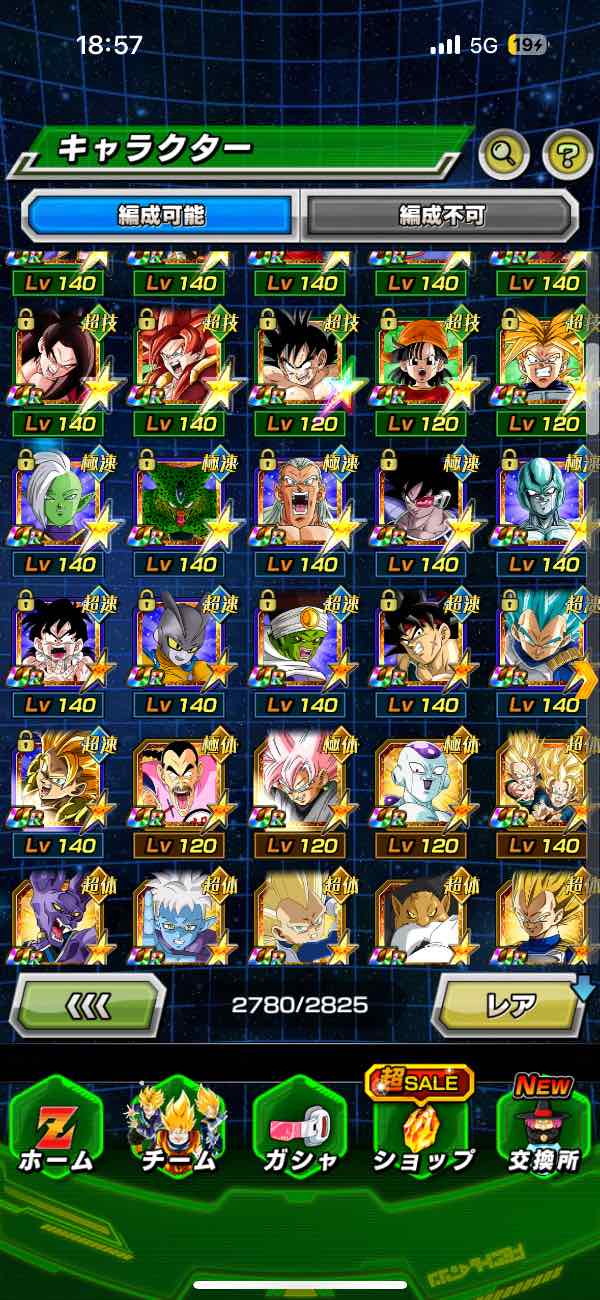
Task: Open the question mark help icon
Action: click(x=567, y=153)
